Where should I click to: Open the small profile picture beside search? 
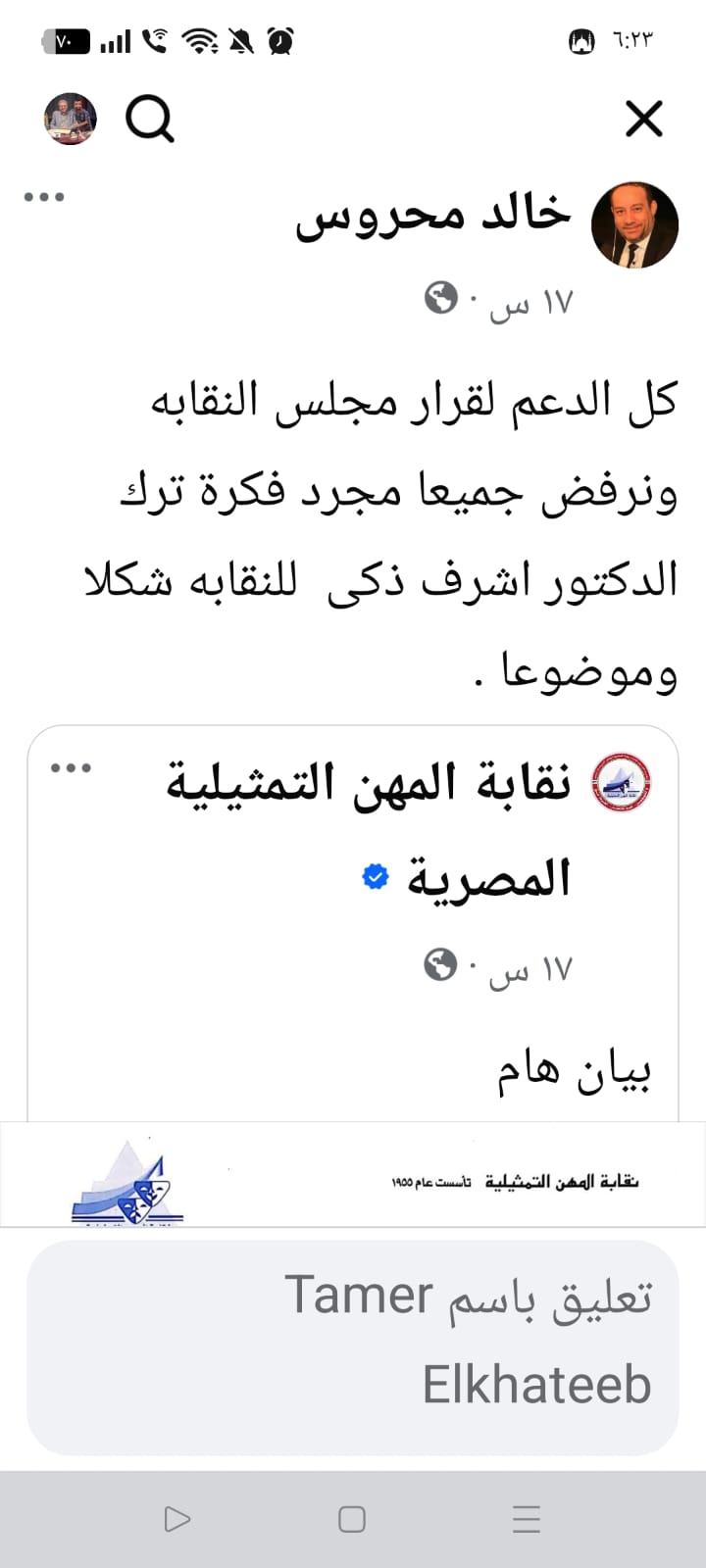coord(71,120)
